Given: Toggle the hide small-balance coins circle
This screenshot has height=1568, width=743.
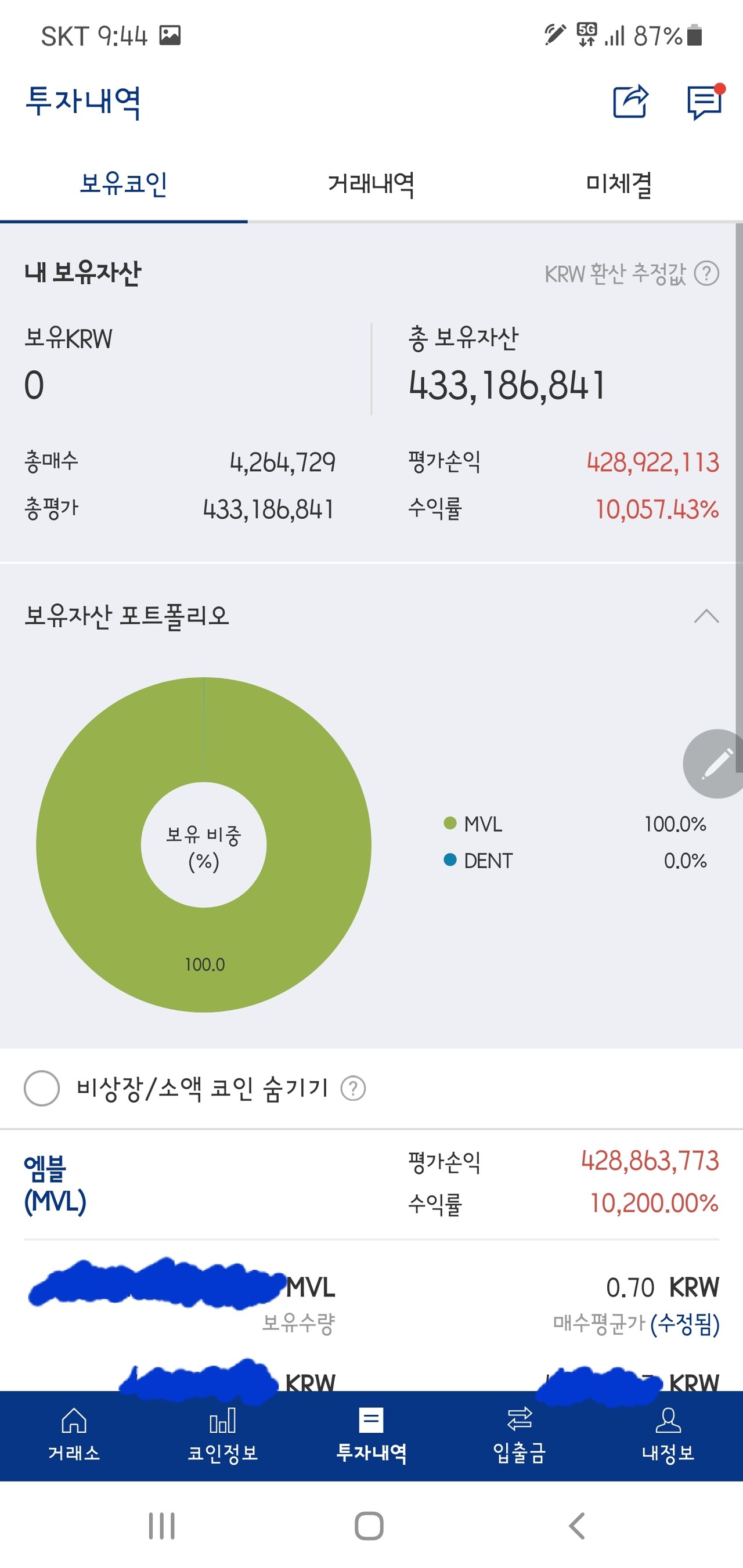Looking at the screenshot, I should [40, 1088].
